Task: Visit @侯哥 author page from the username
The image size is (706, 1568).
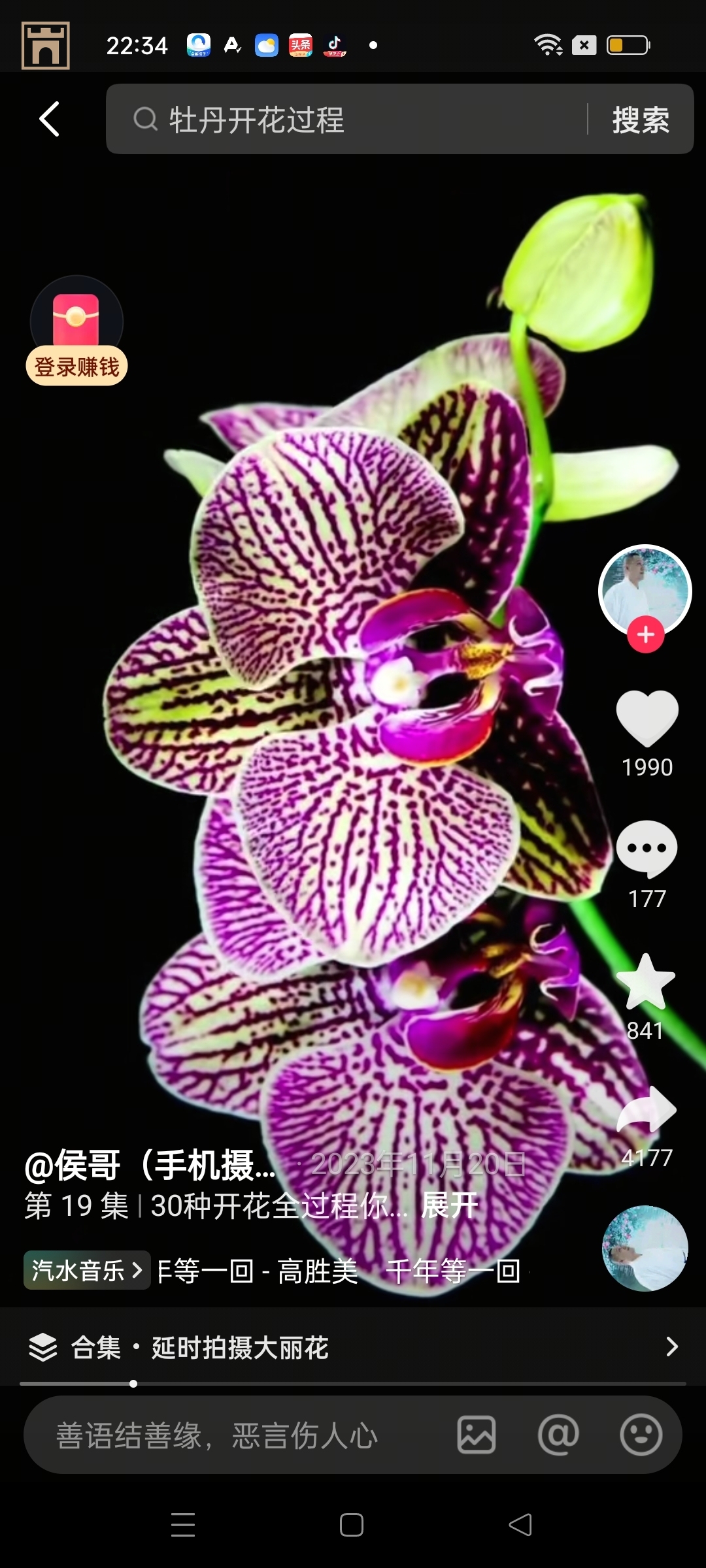Action: coord(150,1165)
